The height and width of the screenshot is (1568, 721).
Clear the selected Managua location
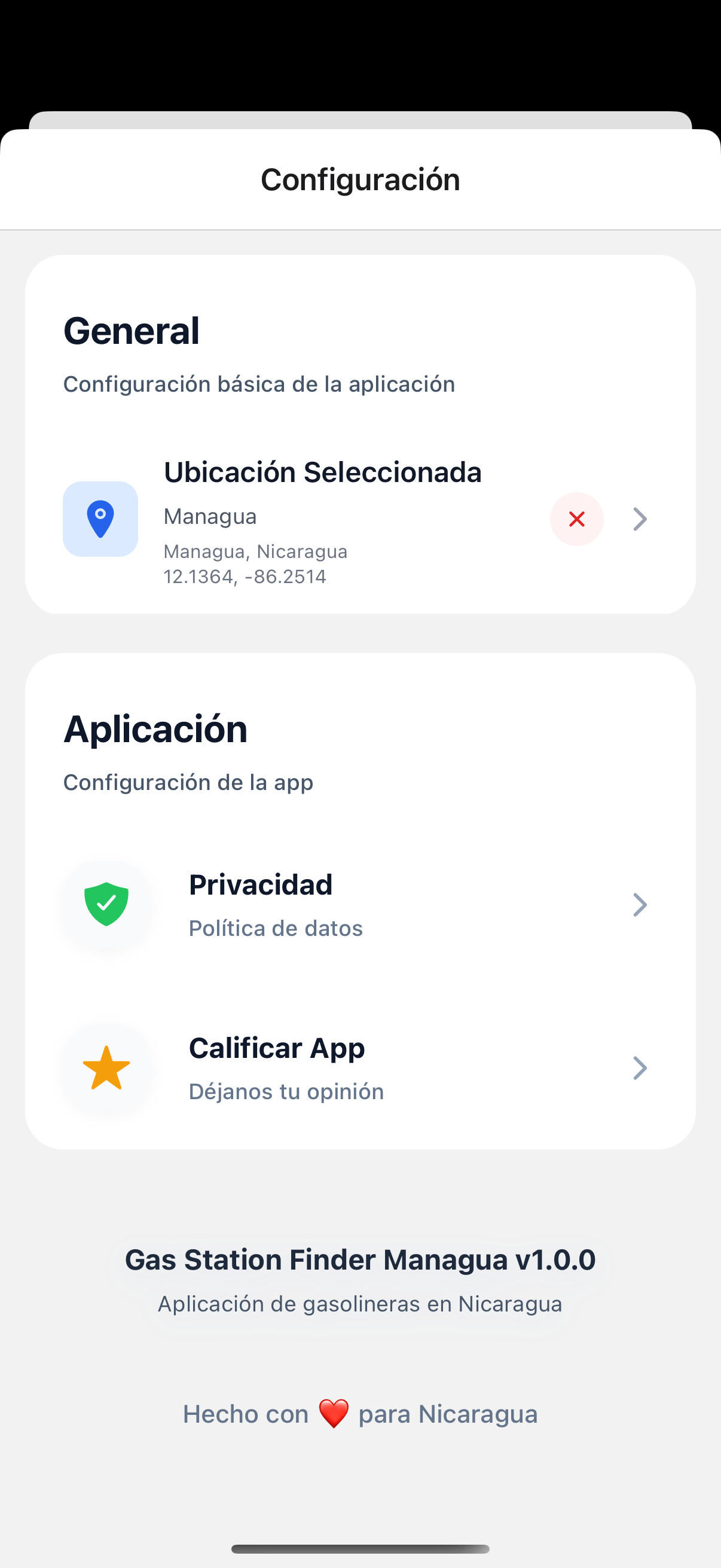pos(576,519)
